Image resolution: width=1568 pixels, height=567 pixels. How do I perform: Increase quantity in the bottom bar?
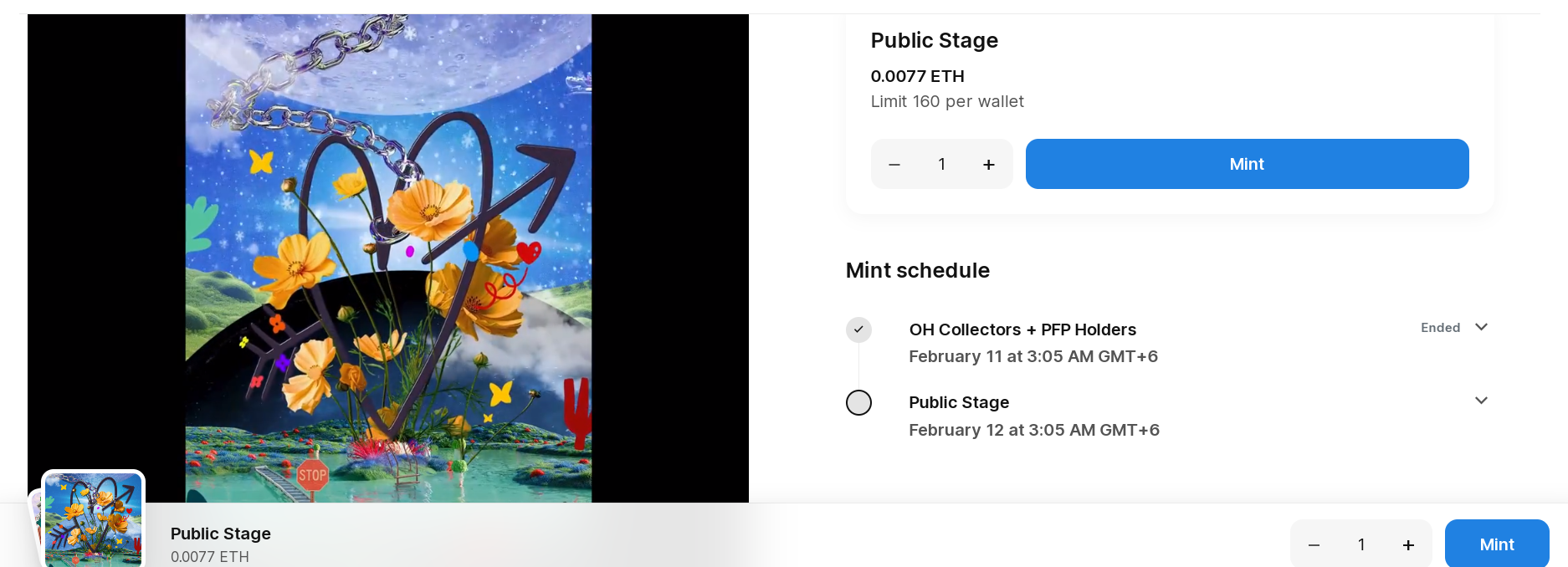tap(1408, 545)
